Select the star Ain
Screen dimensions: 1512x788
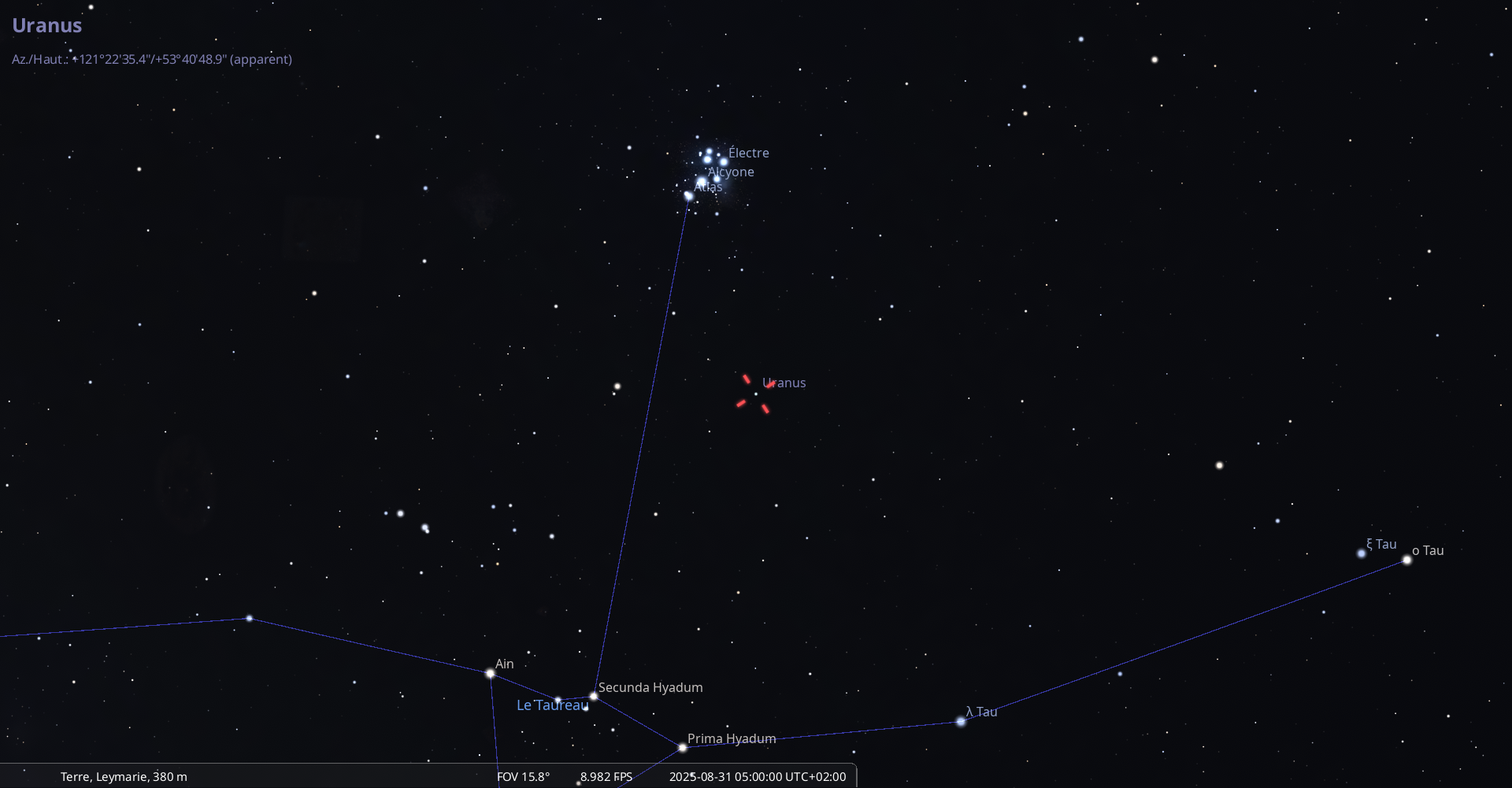pos(490,674)
